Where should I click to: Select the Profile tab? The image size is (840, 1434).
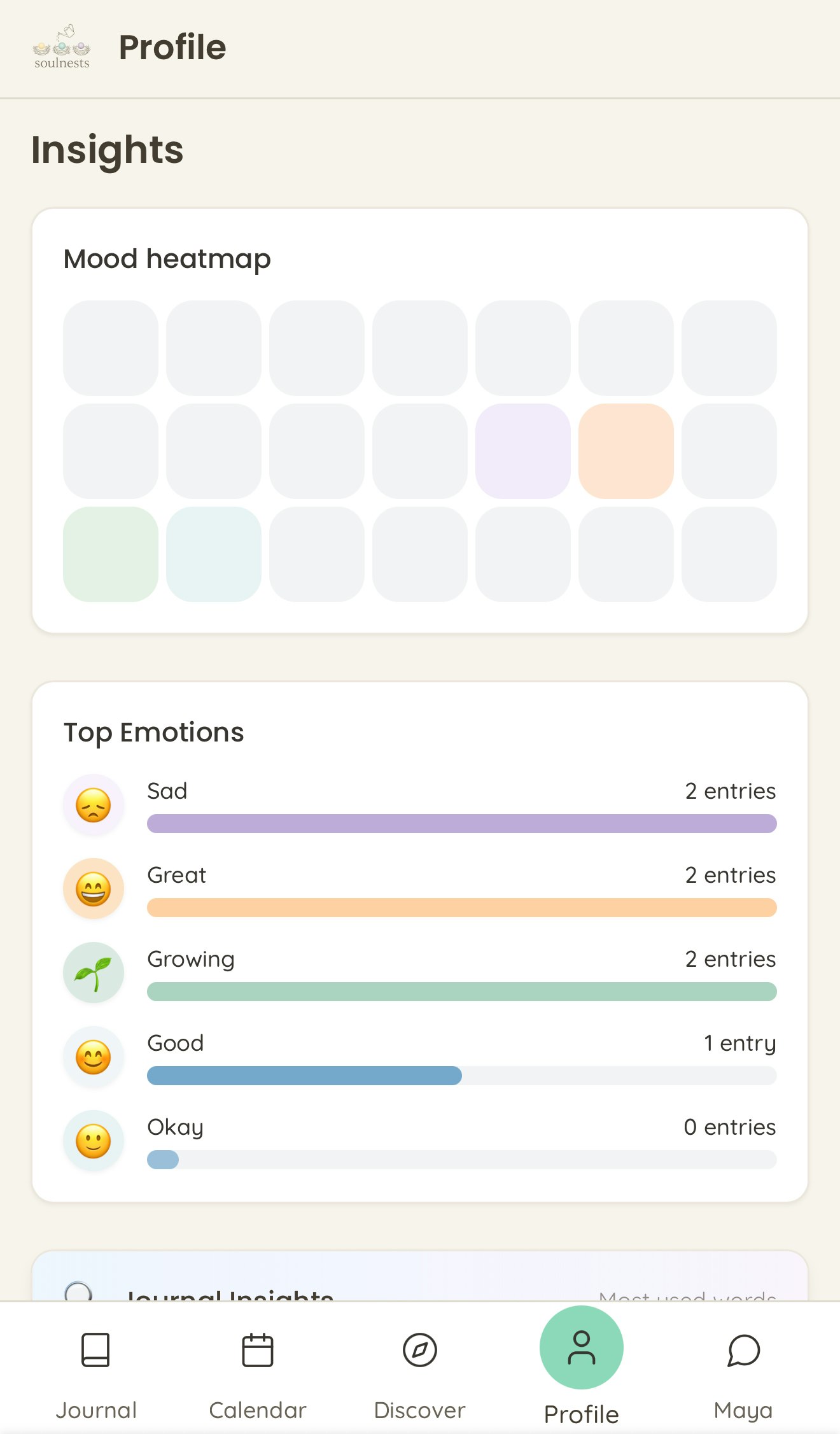pyautogui.click(x=581, y=1368)
